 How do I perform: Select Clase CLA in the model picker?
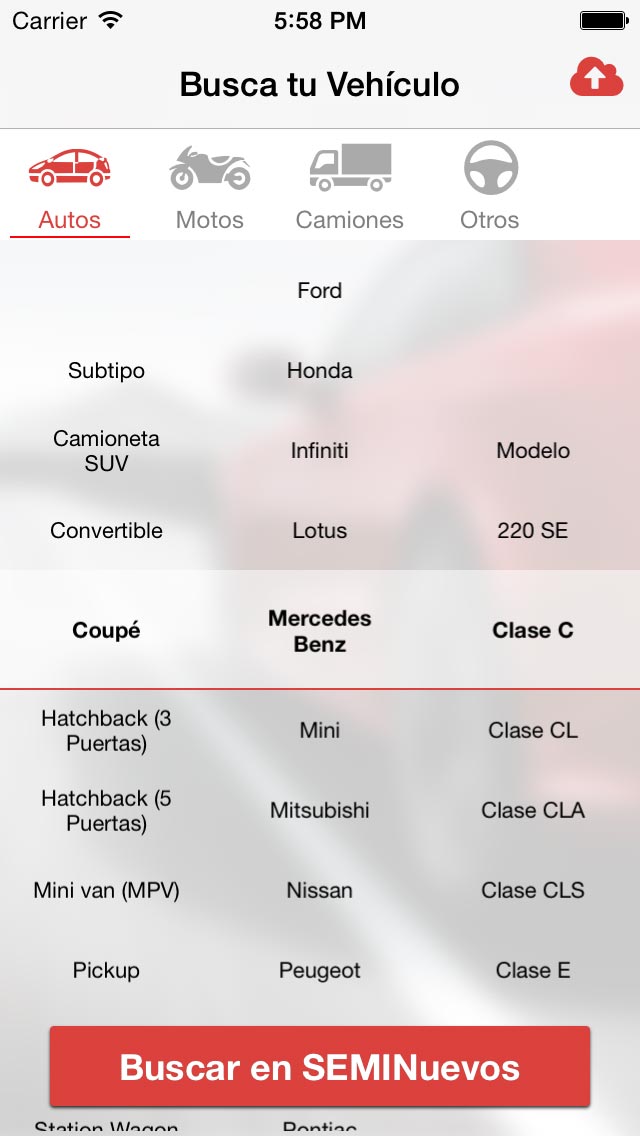tap(533, 810)
